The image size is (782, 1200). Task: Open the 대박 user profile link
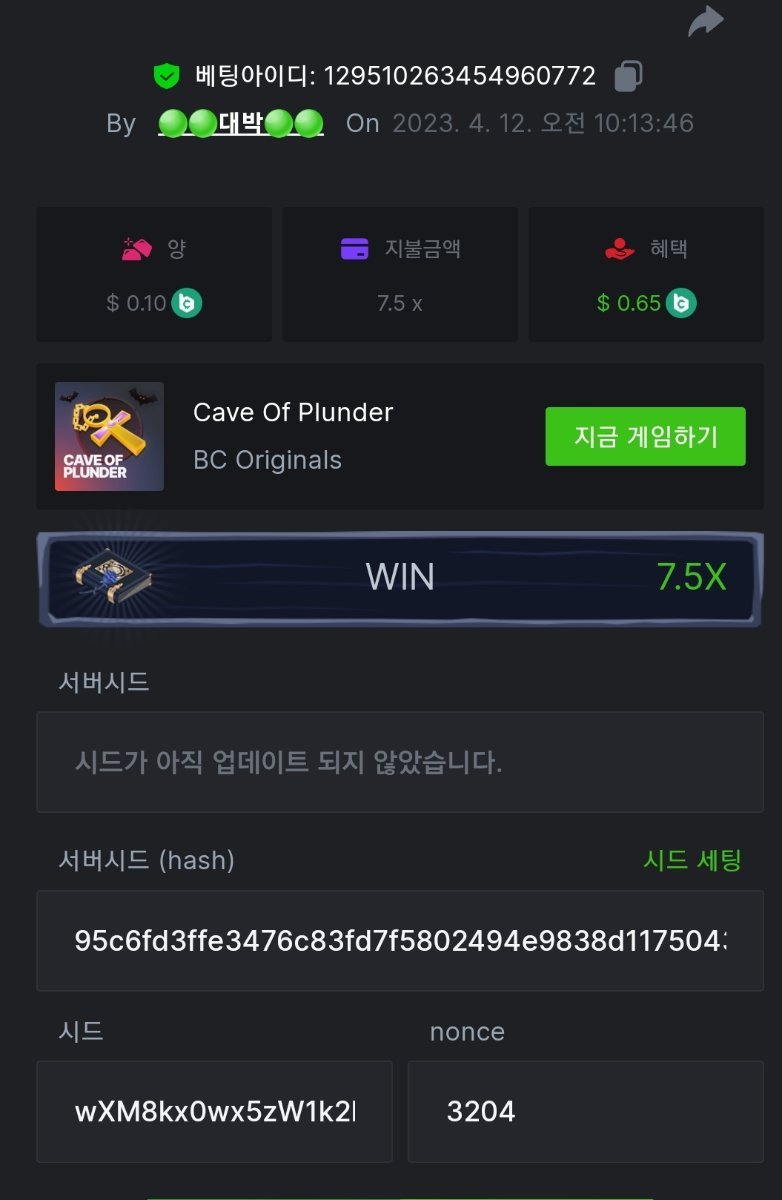pyautogui.click(x=241, y=124)
